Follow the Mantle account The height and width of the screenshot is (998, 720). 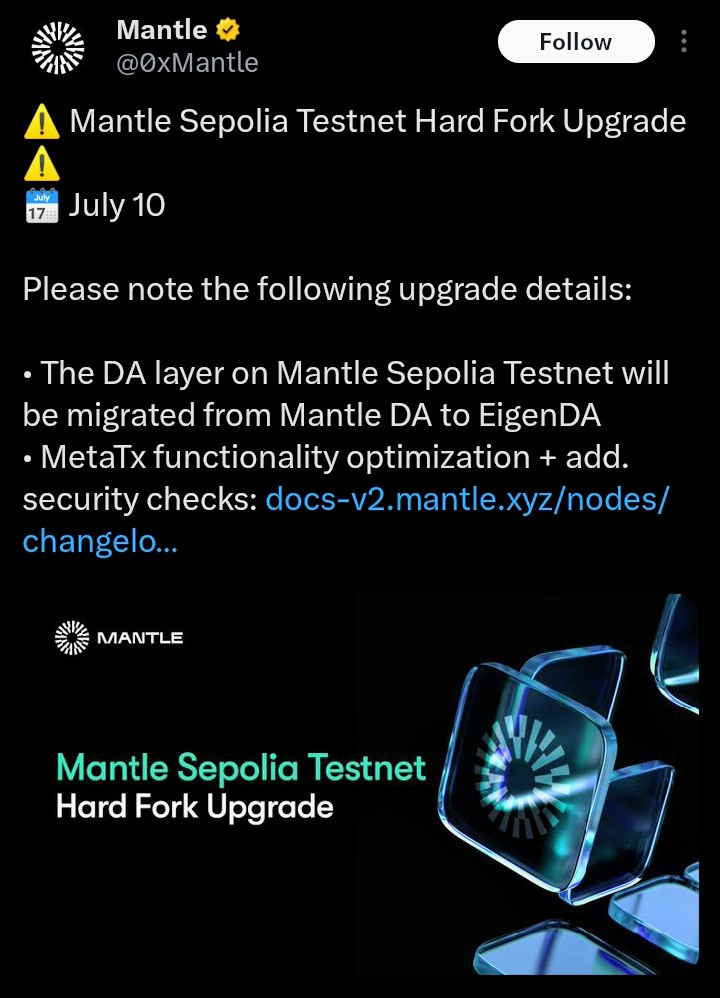click(x=575, y=42)
